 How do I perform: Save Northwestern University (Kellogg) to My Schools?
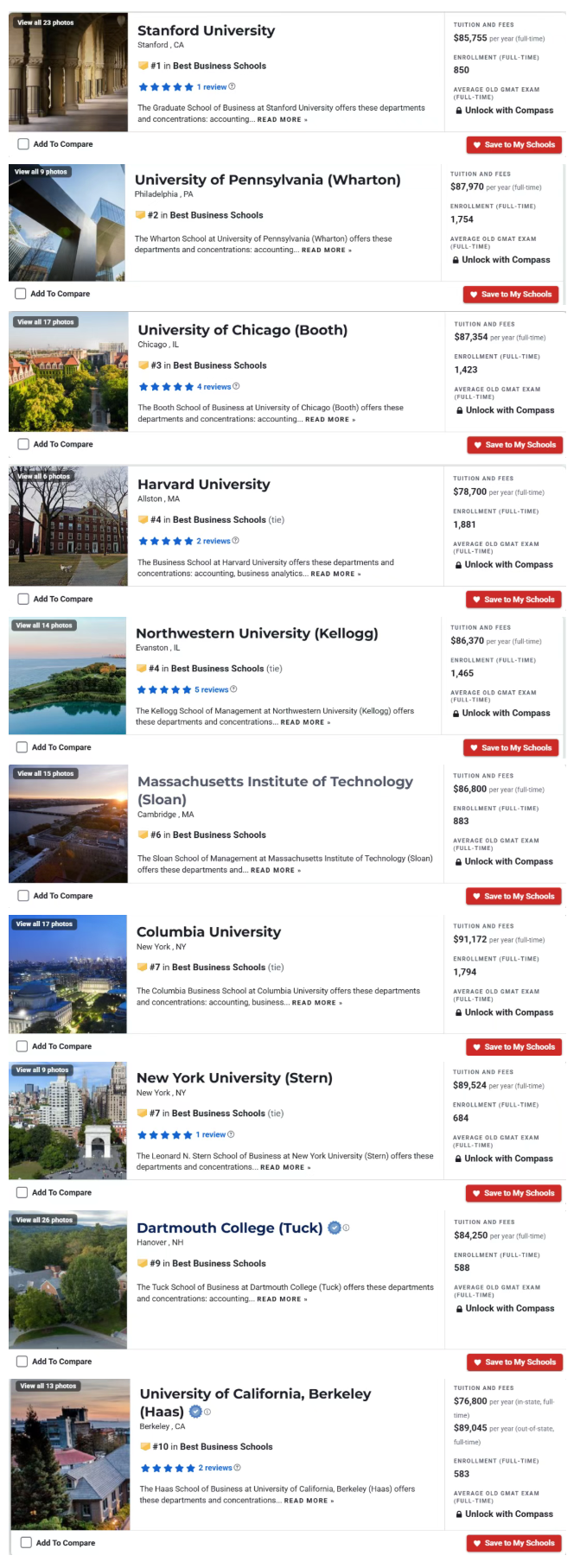coord(511,748)
